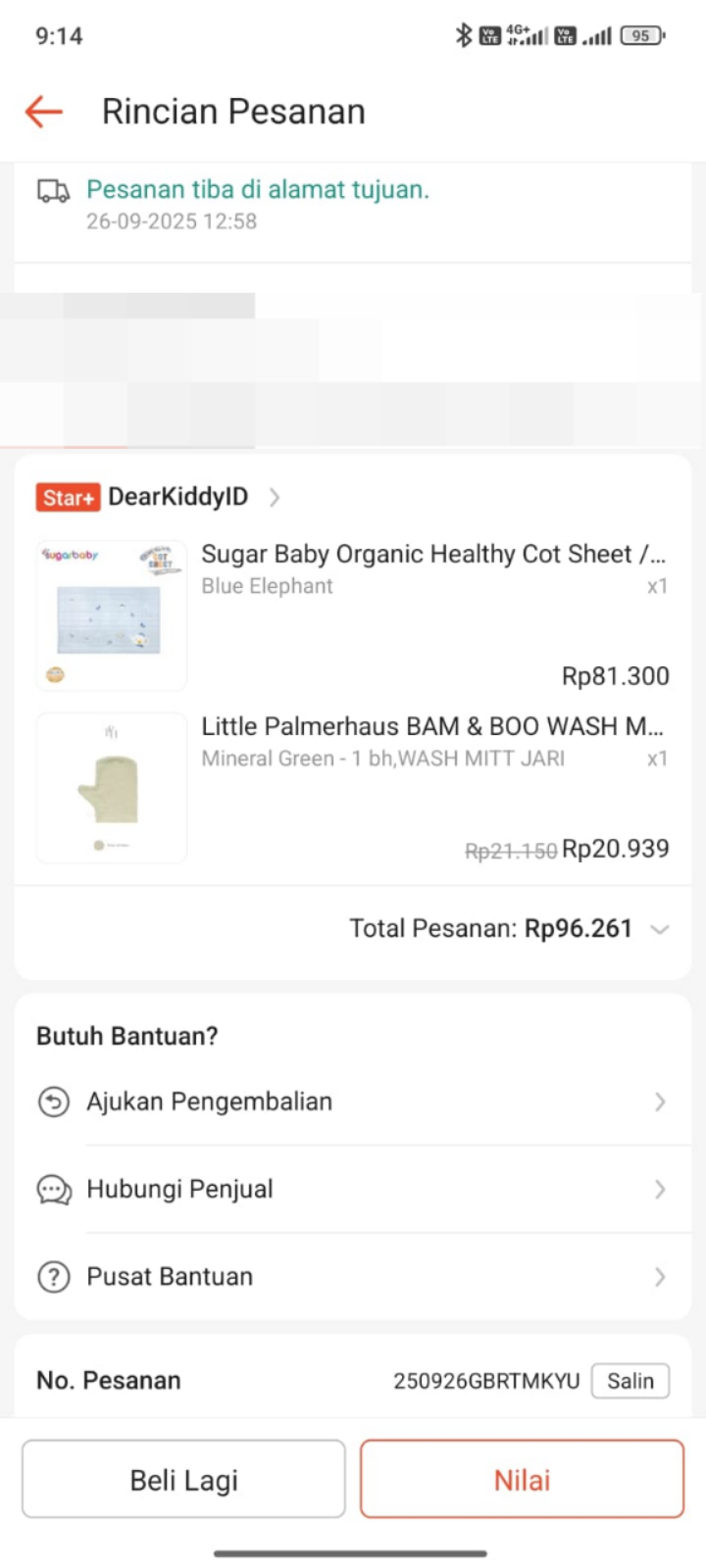The image size is (706, 1568).
Task: Expand the Total Pesanan breakdown
Action: tap(659, 929)
